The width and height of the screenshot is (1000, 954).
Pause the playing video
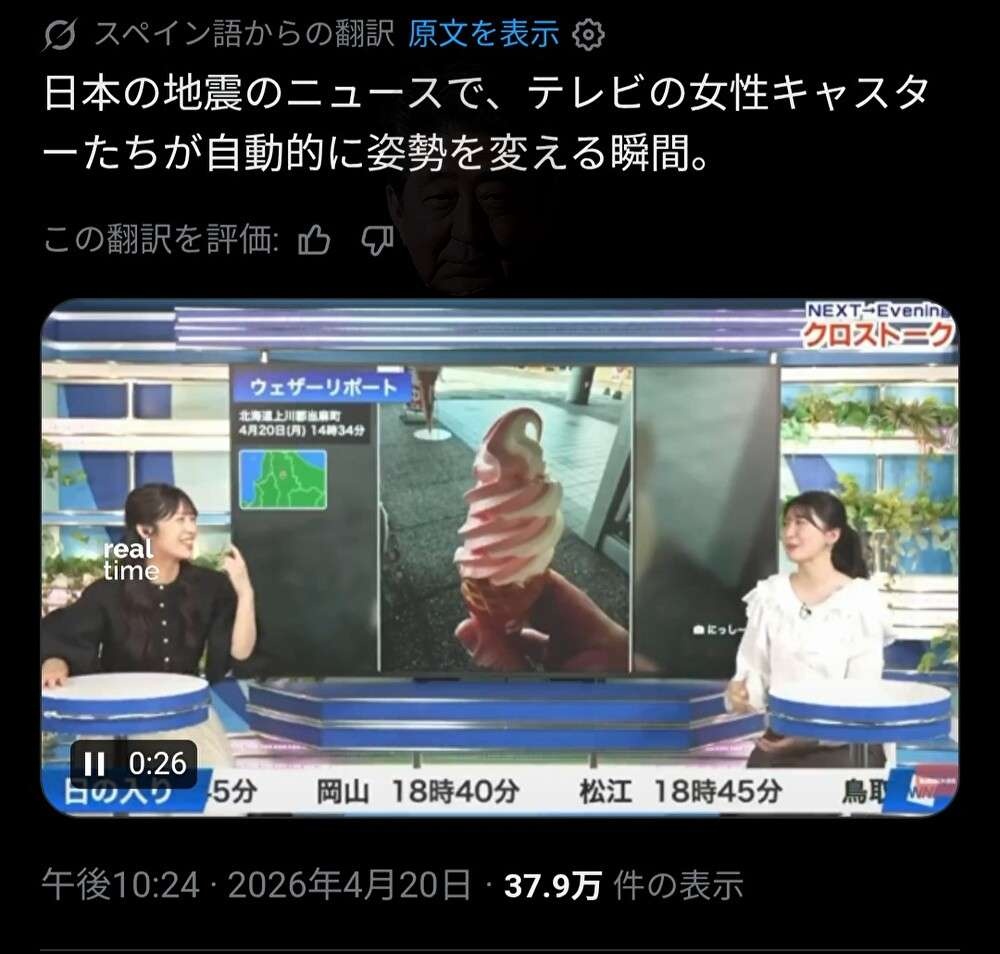[95, 764]
